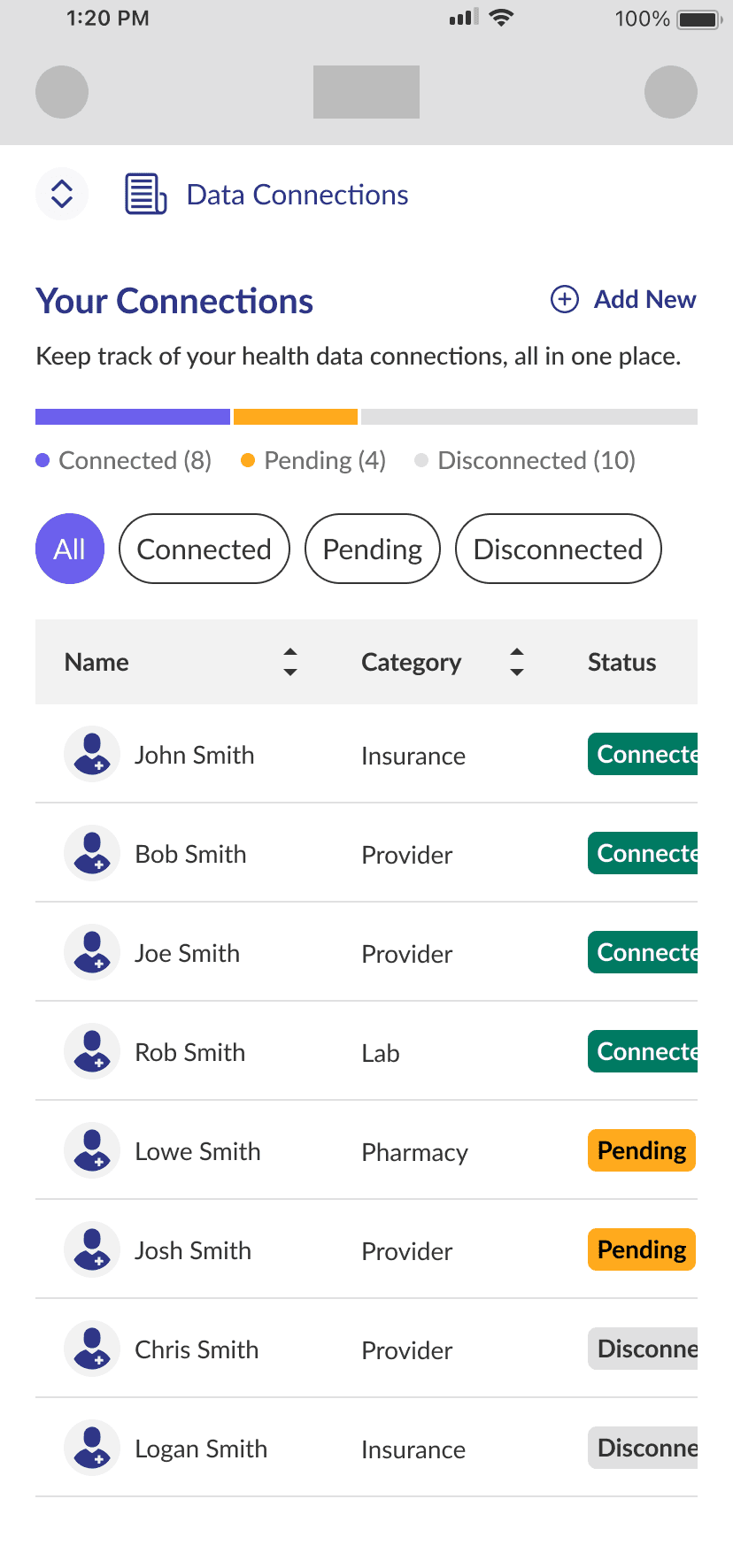Expand the Data Connections section switcher
This screenshot has height=1568, width=733.
coord(61,194)
